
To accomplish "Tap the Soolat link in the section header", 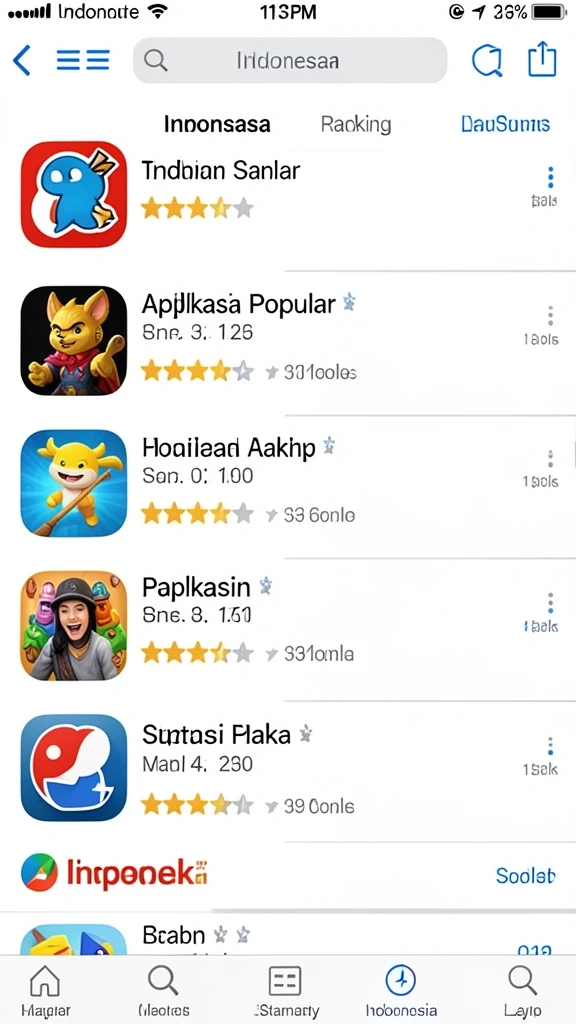I will tap(526, 875).
